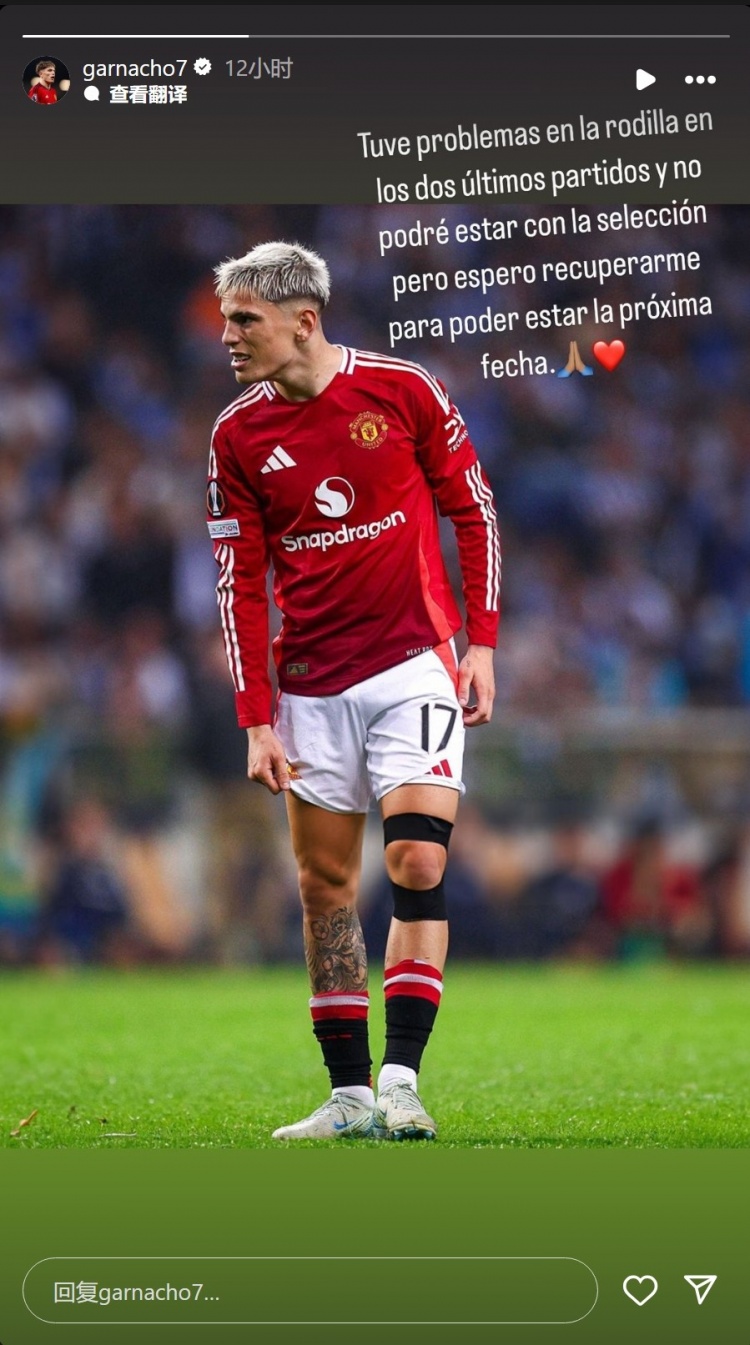This screenshot has height=1345, width=750.
Task: Like this story with the heart icon
Action: (x=640, y=1290)
